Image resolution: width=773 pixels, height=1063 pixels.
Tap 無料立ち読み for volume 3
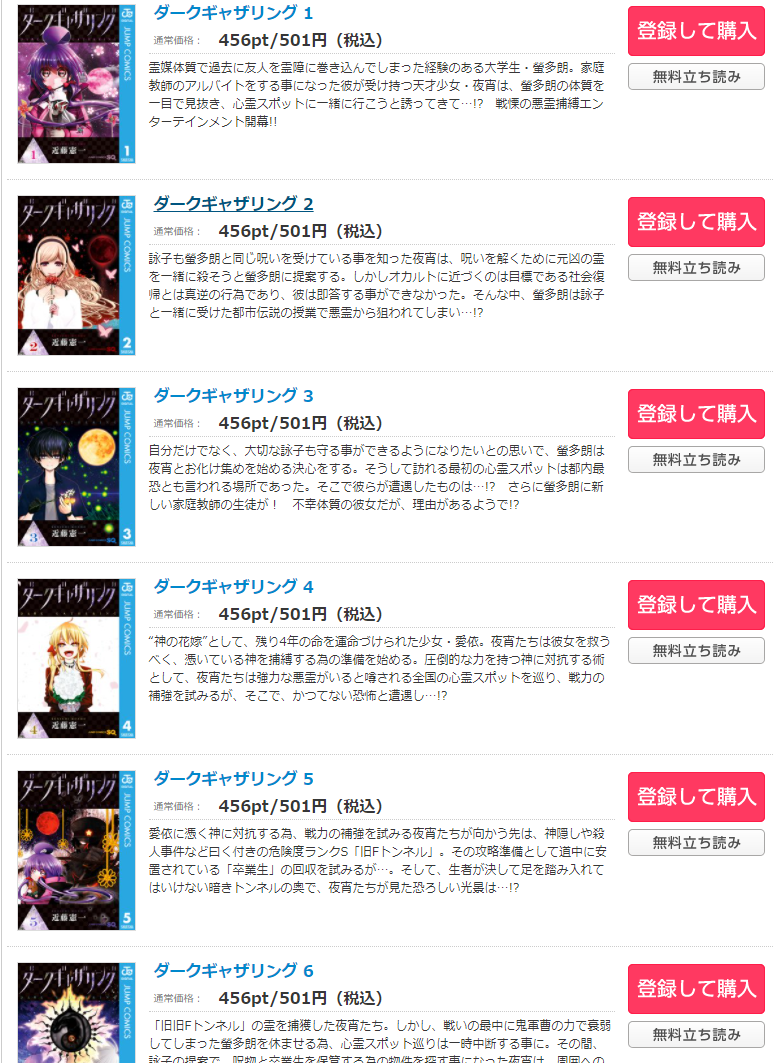click(x=696, y=459)
